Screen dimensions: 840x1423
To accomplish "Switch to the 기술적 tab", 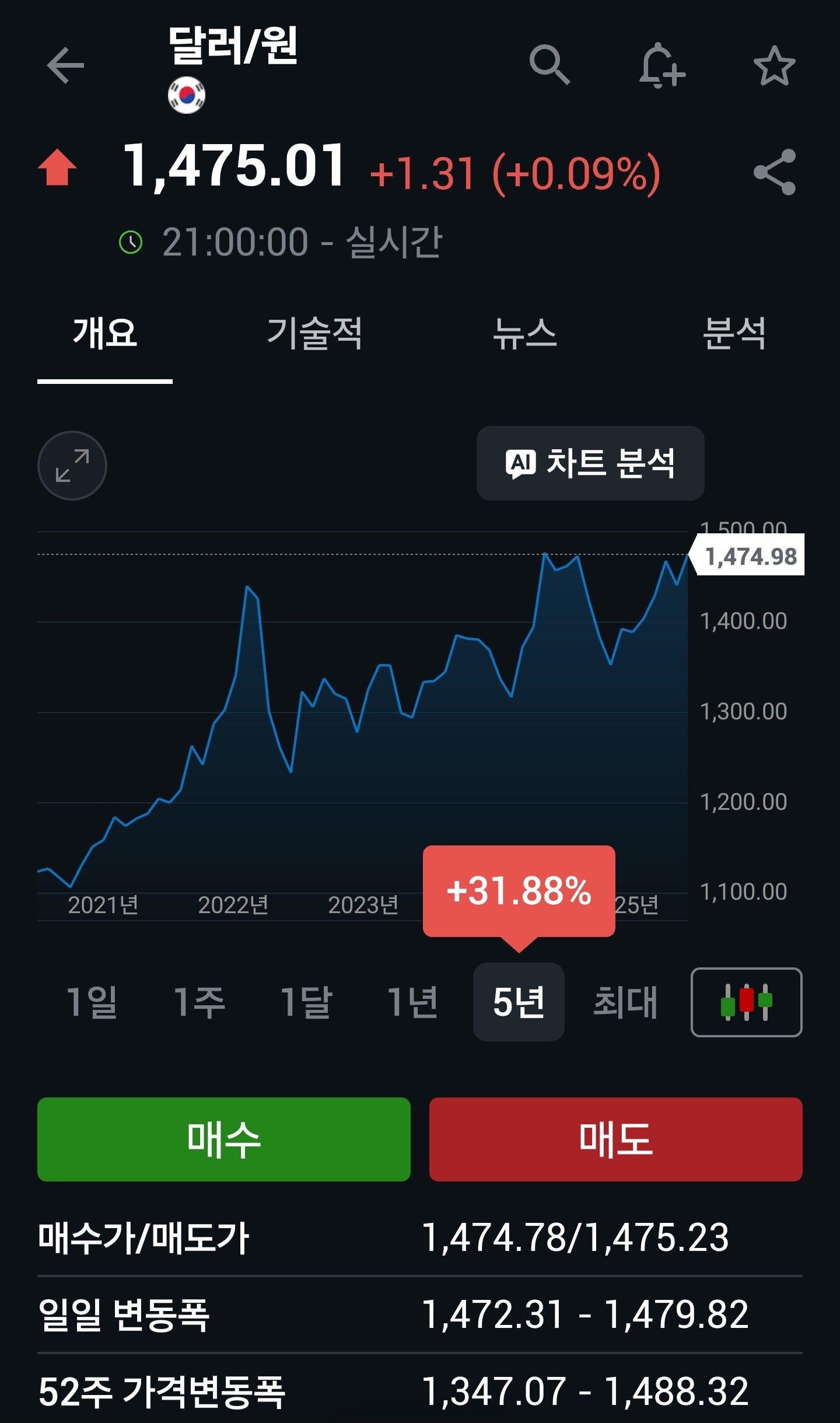I will [314, 334].
